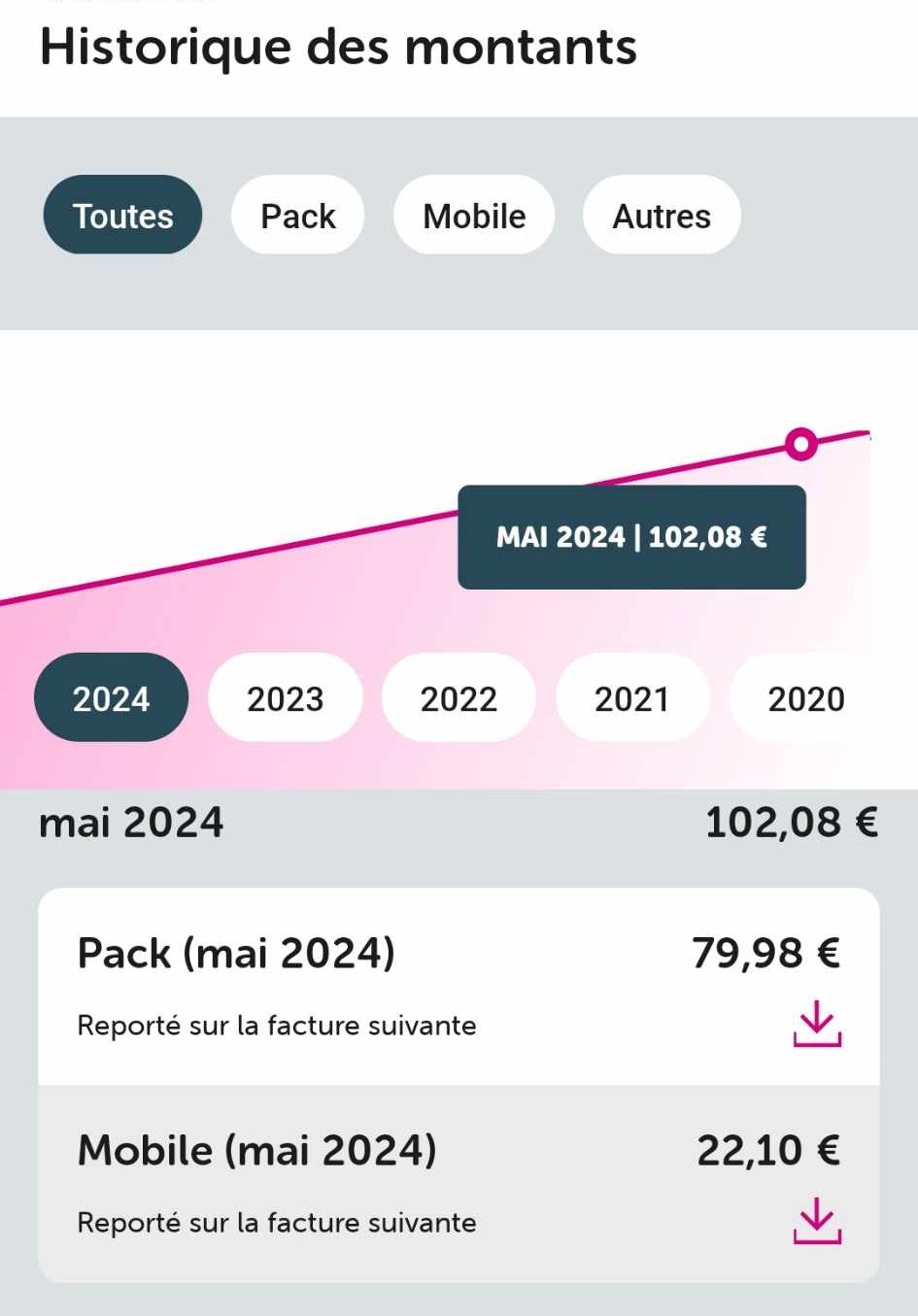918x1316 pixels.
Task: Select the year 2024
Action: click(x=111, y=697)
